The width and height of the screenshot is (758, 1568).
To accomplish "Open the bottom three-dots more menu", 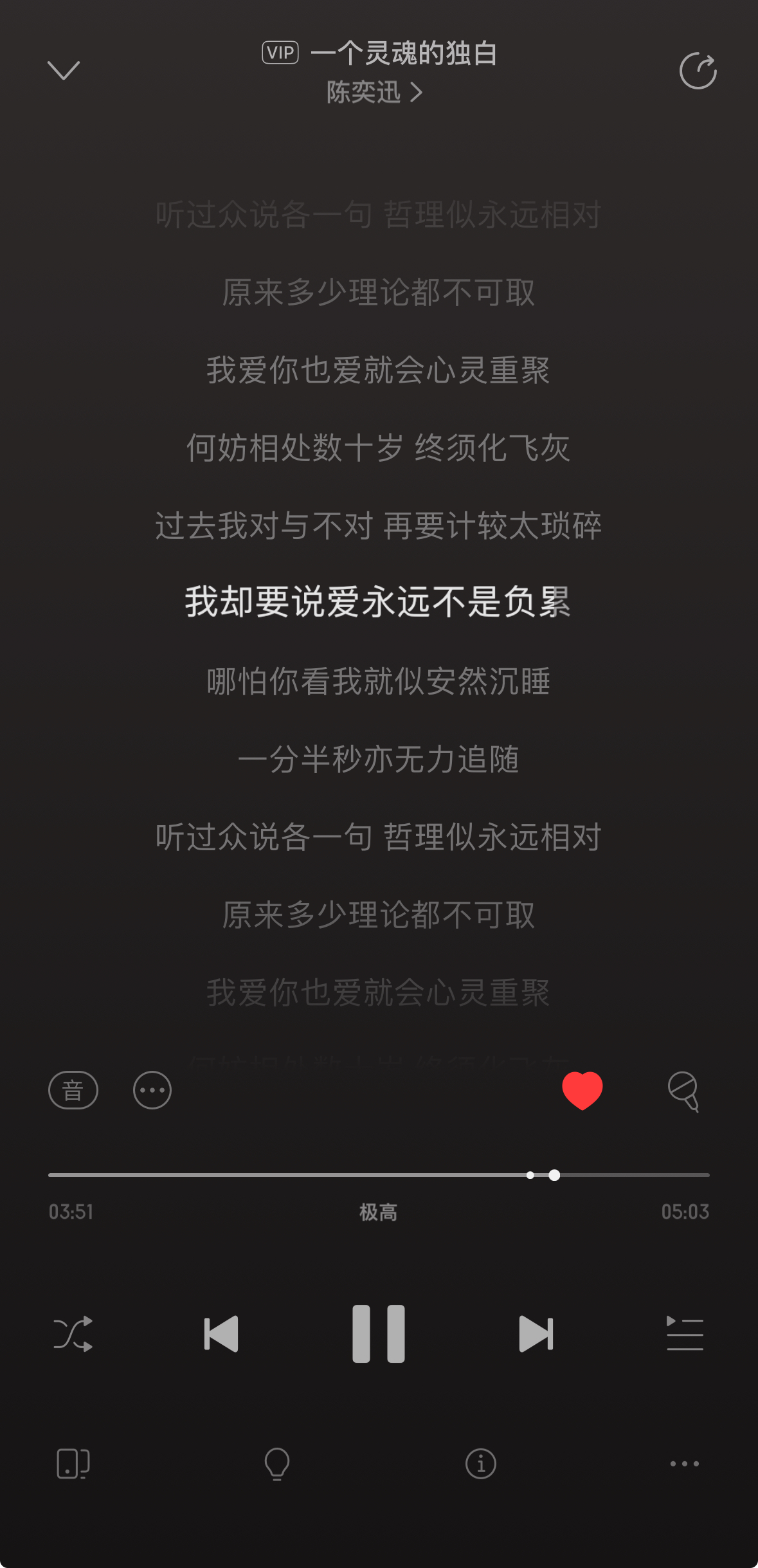I will pos(685,1464).
